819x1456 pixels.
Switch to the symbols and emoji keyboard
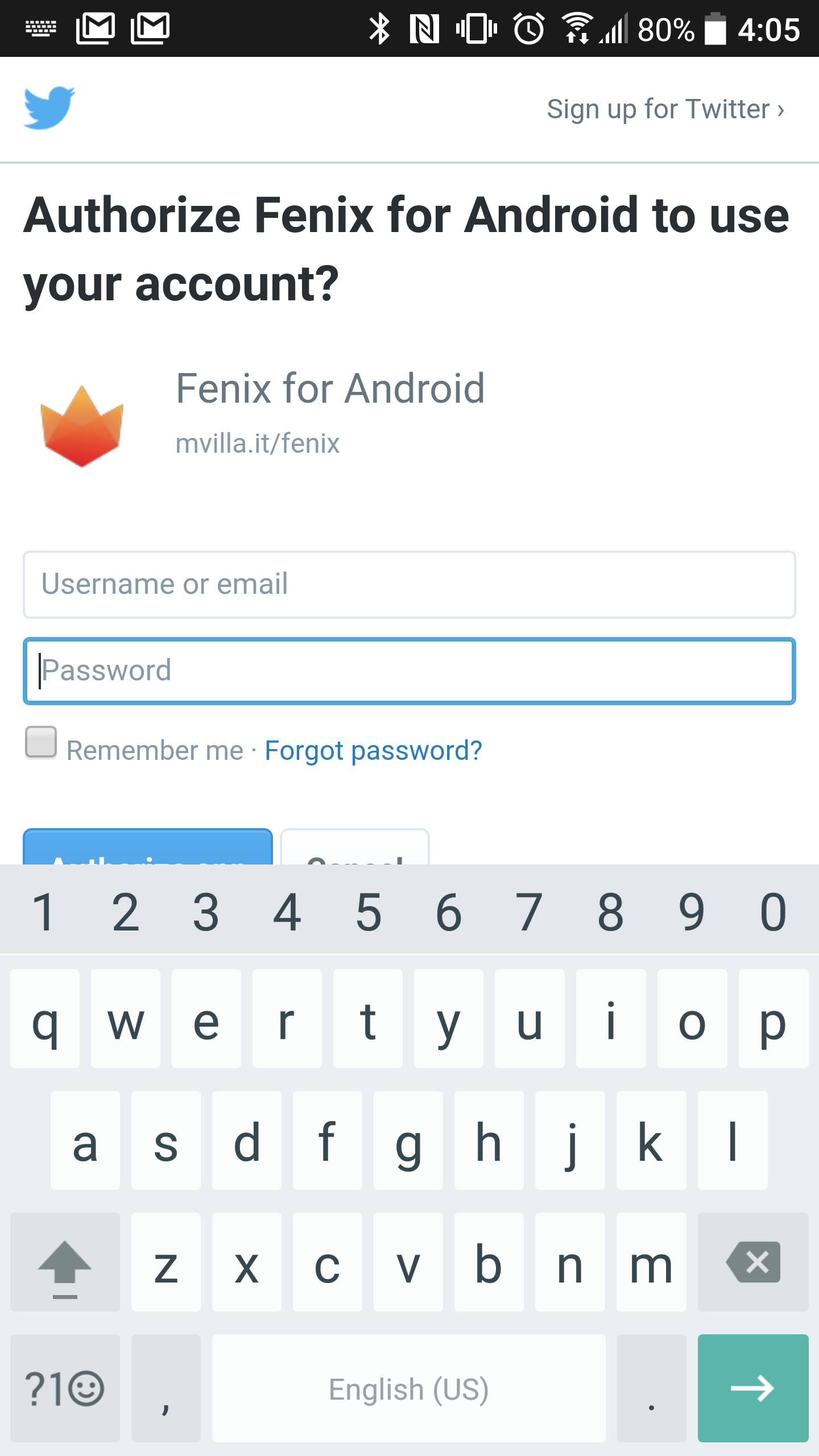(x=65, y=1388)
